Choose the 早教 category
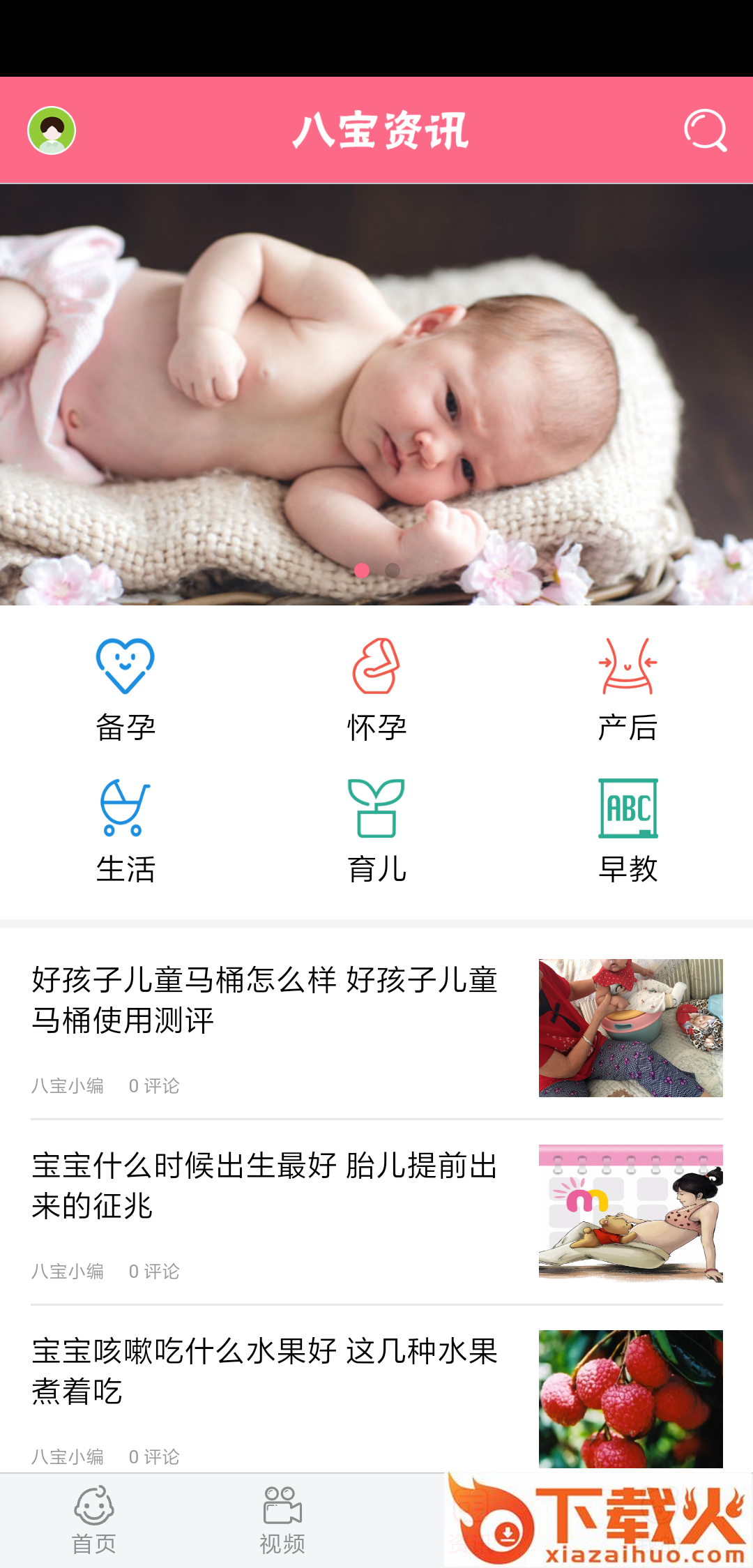753x1568 pixels. click(627, 830)
